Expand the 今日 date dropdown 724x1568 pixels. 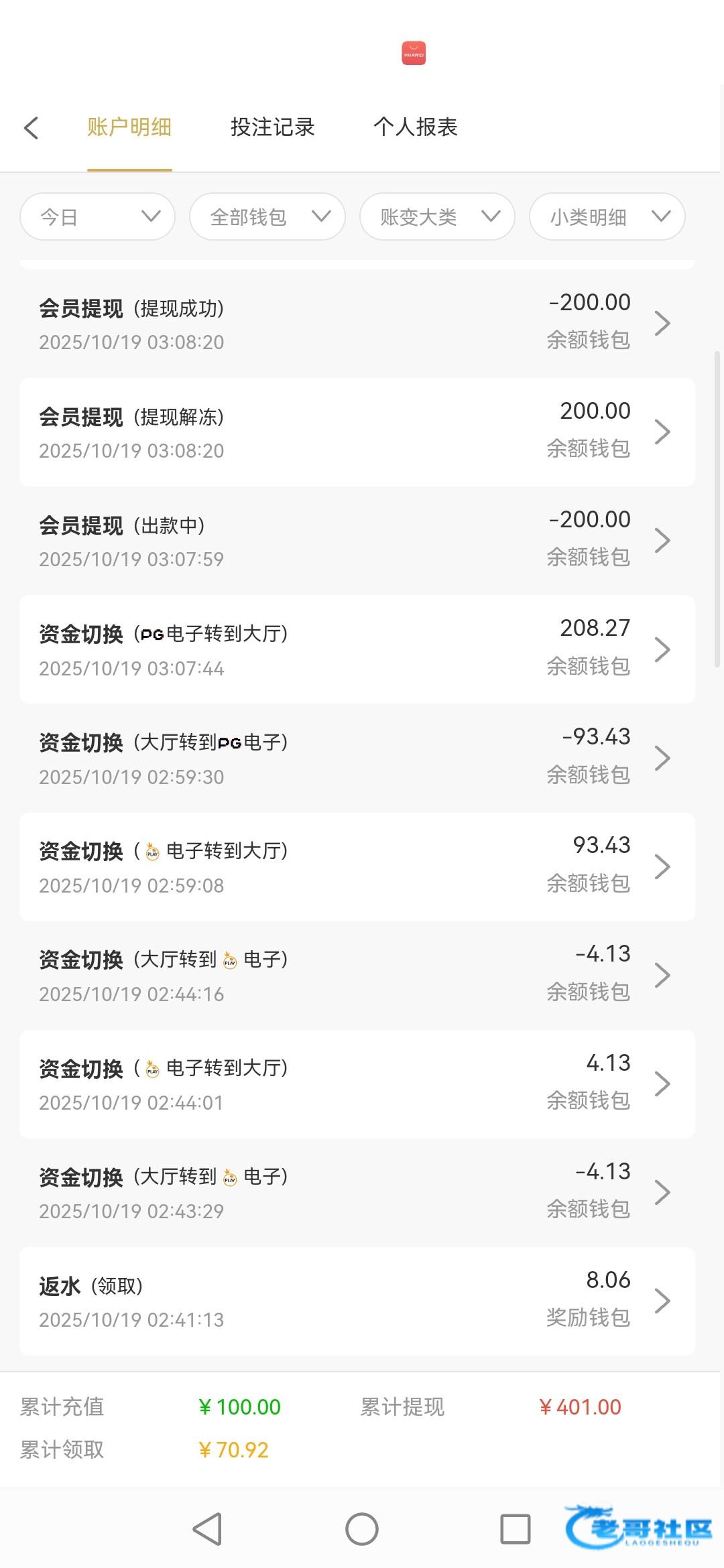[98, 216]
